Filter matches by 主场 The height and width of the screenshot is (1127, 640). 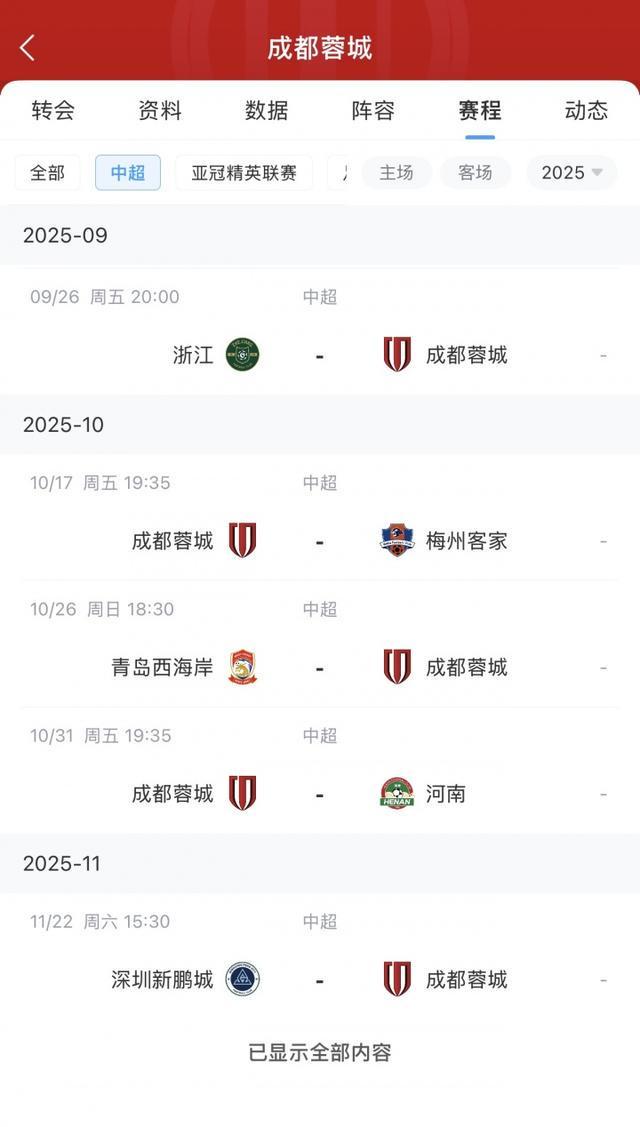click(x=396, y=173)
